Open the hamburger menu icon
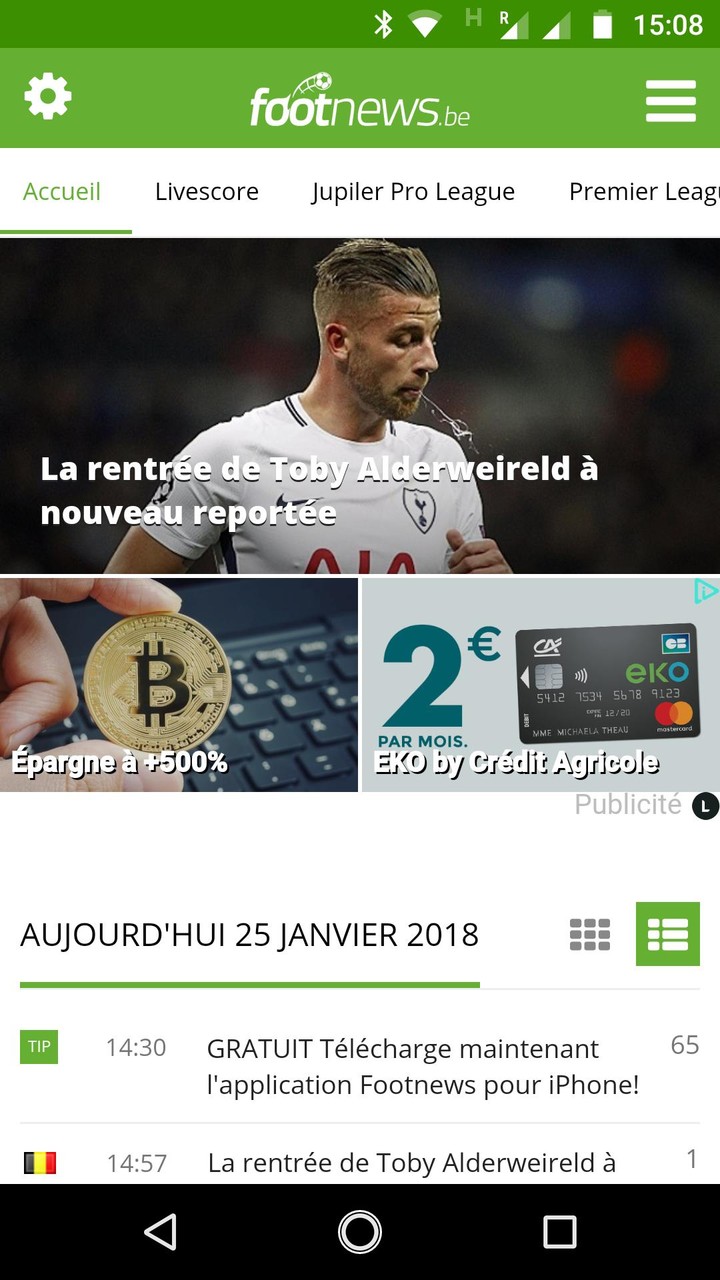This screenshot has width=720, height=1280. click(670, 99)
